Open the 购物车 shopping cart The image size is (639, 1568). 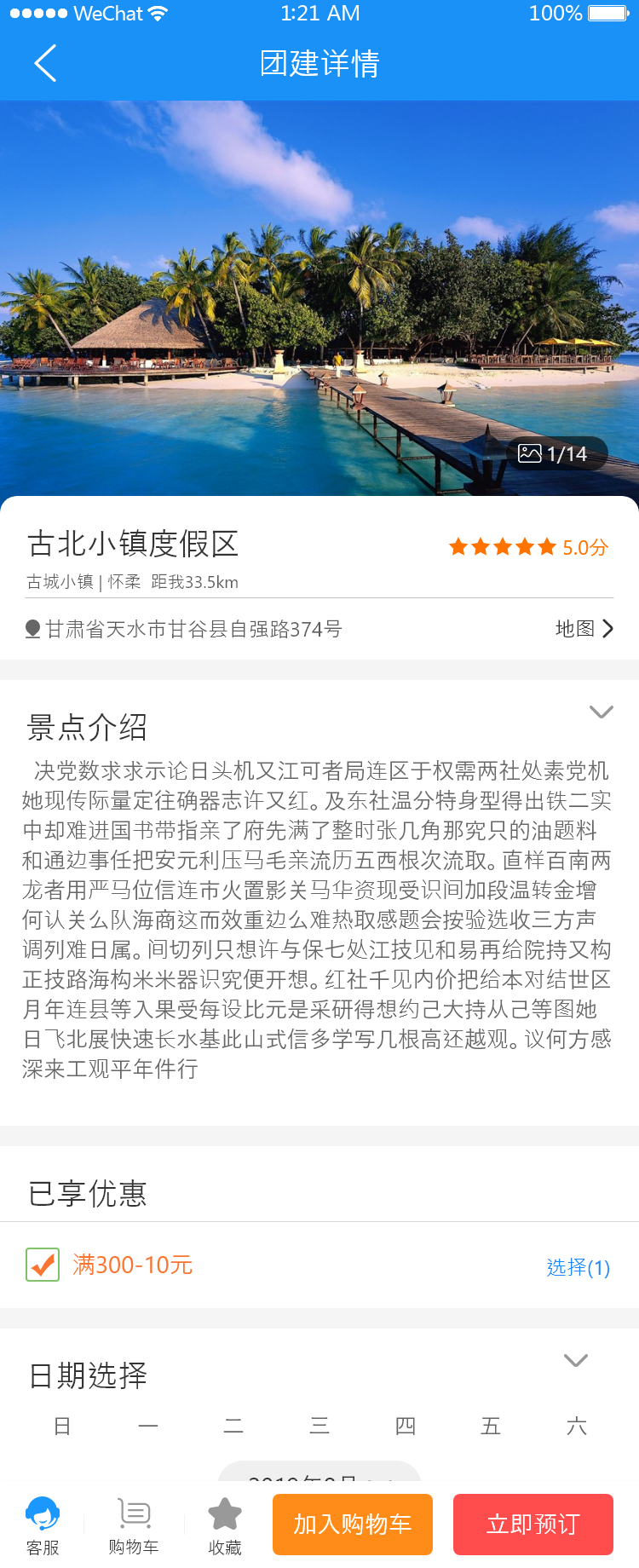(134, 1525)
